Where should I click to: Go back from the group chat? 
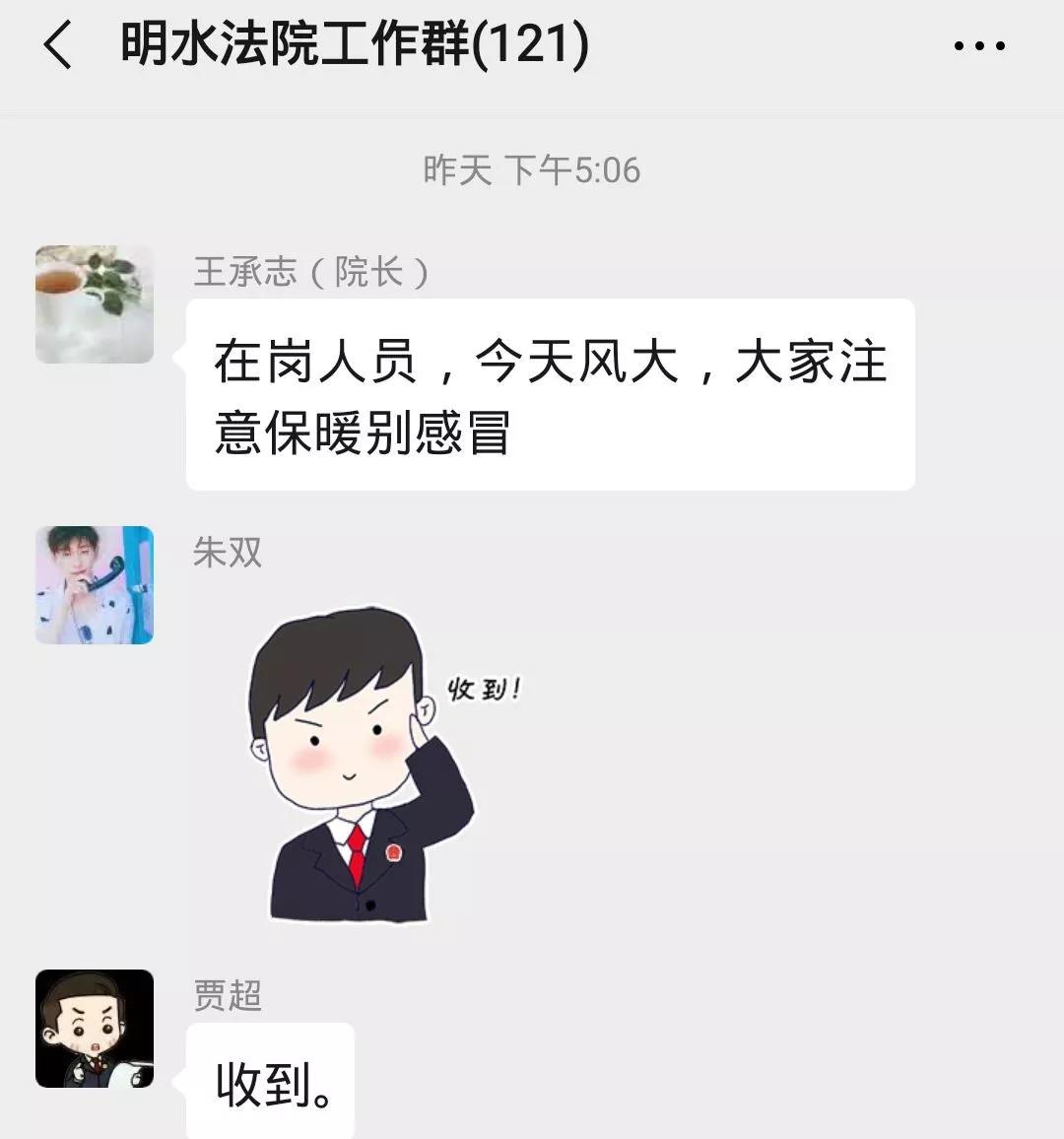(57, 45)
